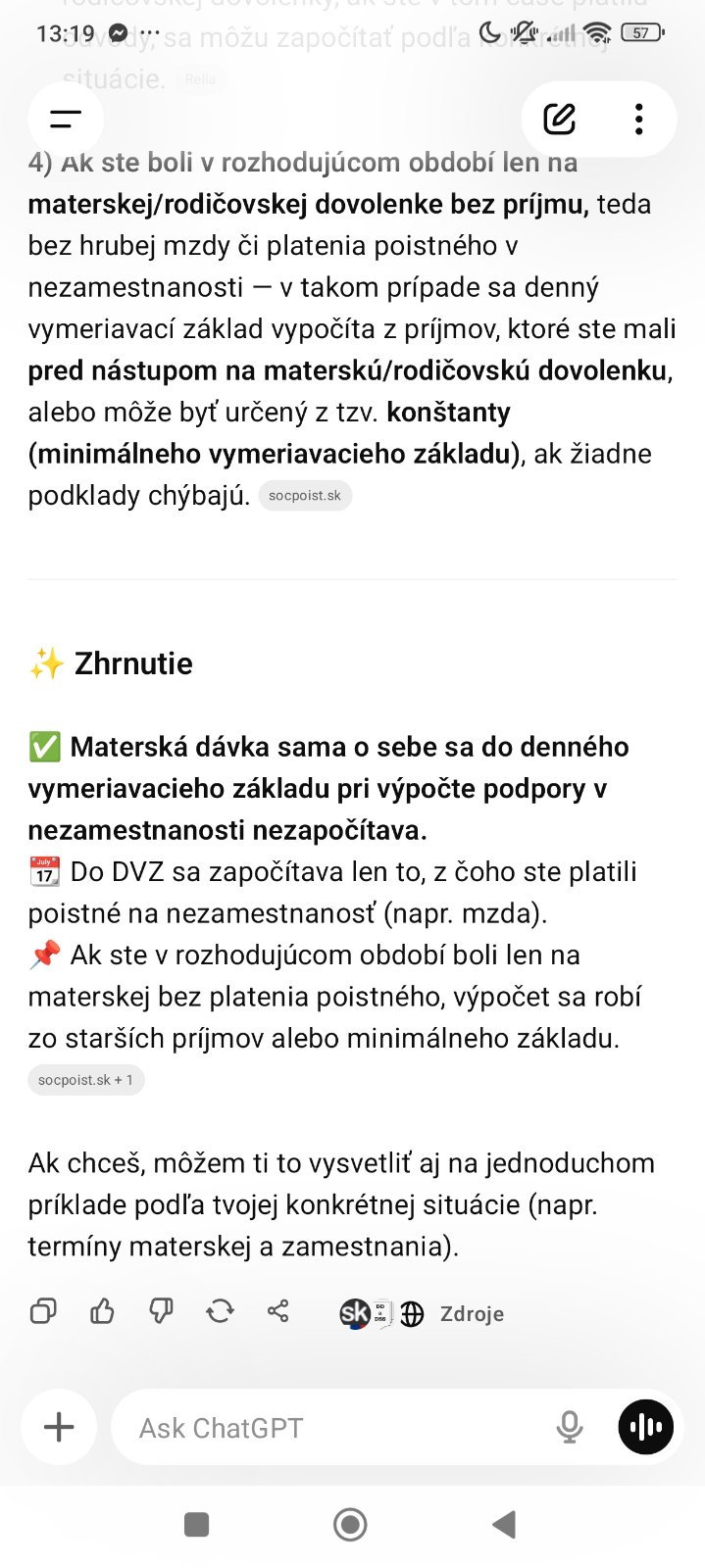Open the three-dot overflow menu
The image size is (705, 1568).
click(639, 120)
